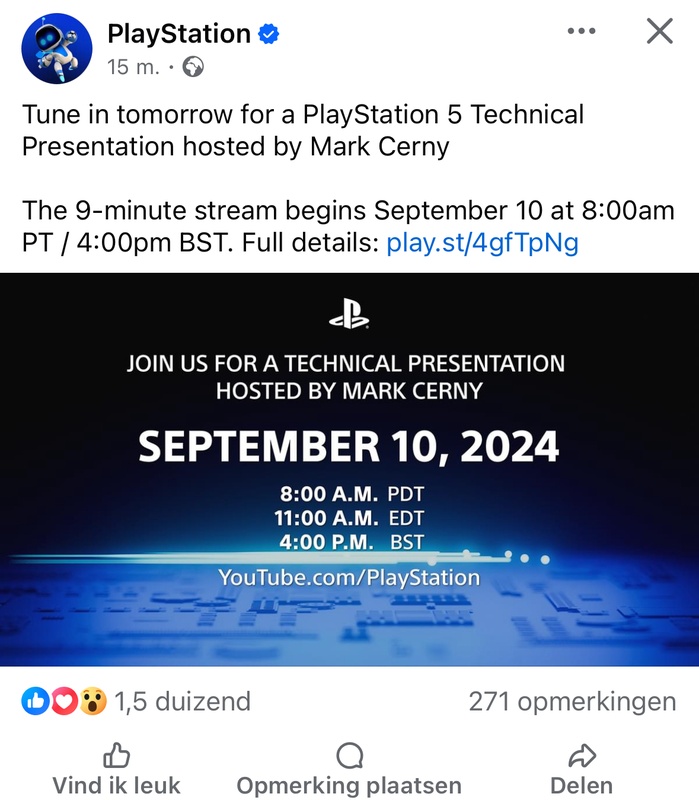Open the three-dot post options menu

(581, 32)
